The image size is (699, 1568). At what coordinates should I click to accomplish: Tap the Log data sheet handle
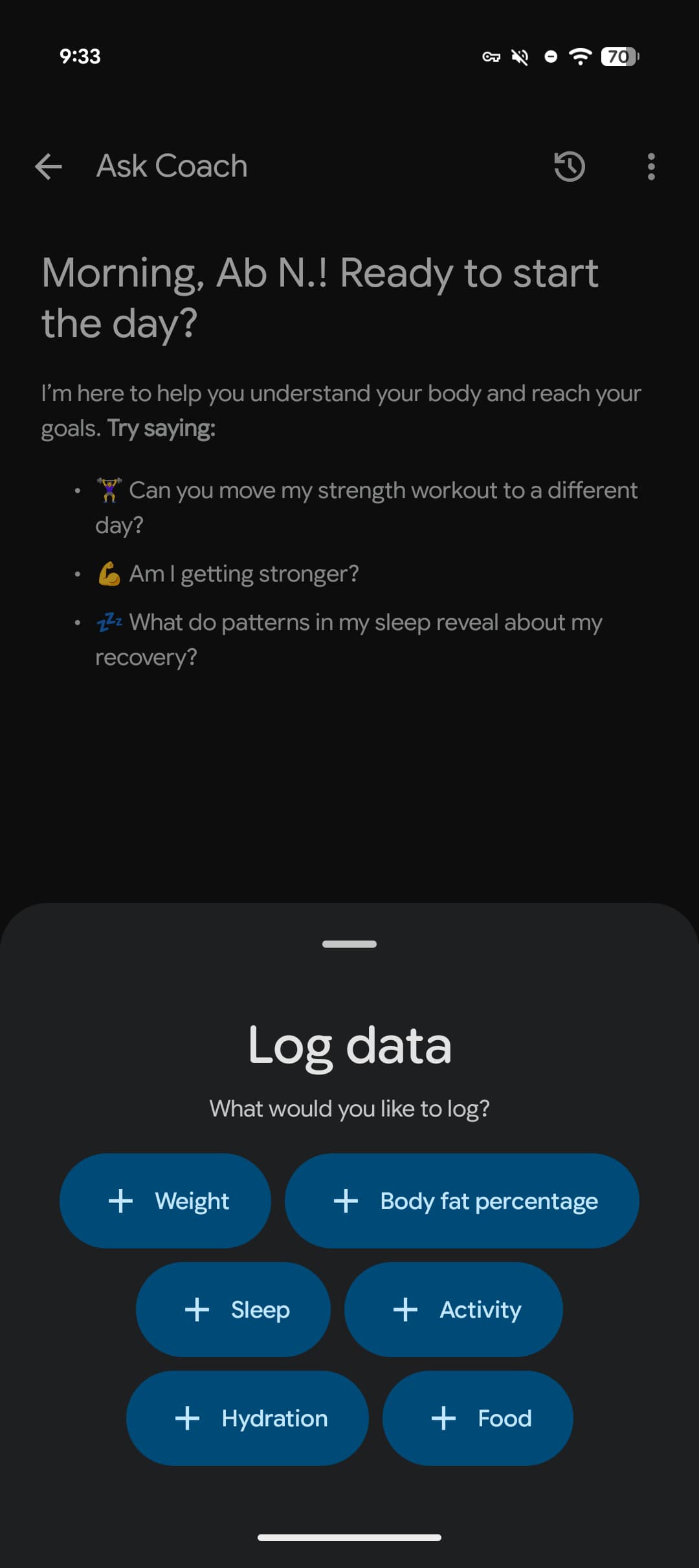[x=349, y=944]
